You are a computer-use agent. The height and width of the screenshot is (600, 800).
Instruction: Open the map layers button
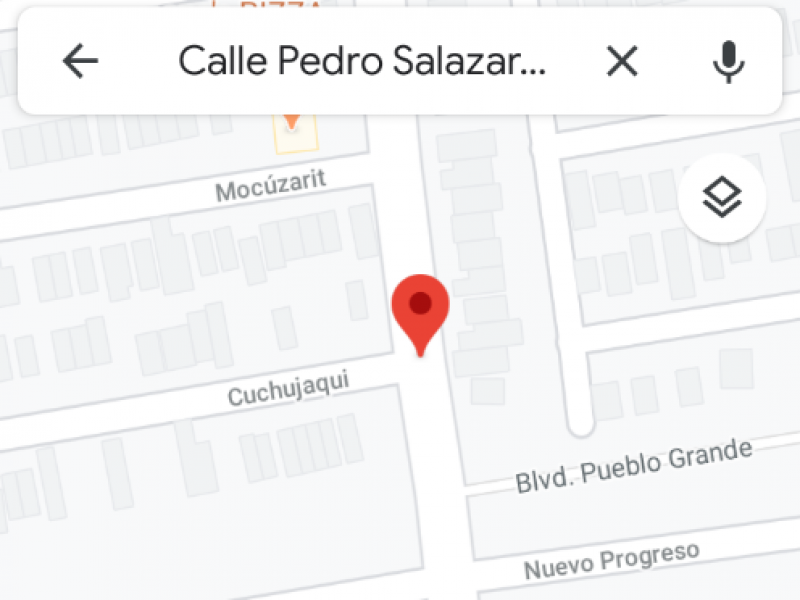(x=722, y=198)
